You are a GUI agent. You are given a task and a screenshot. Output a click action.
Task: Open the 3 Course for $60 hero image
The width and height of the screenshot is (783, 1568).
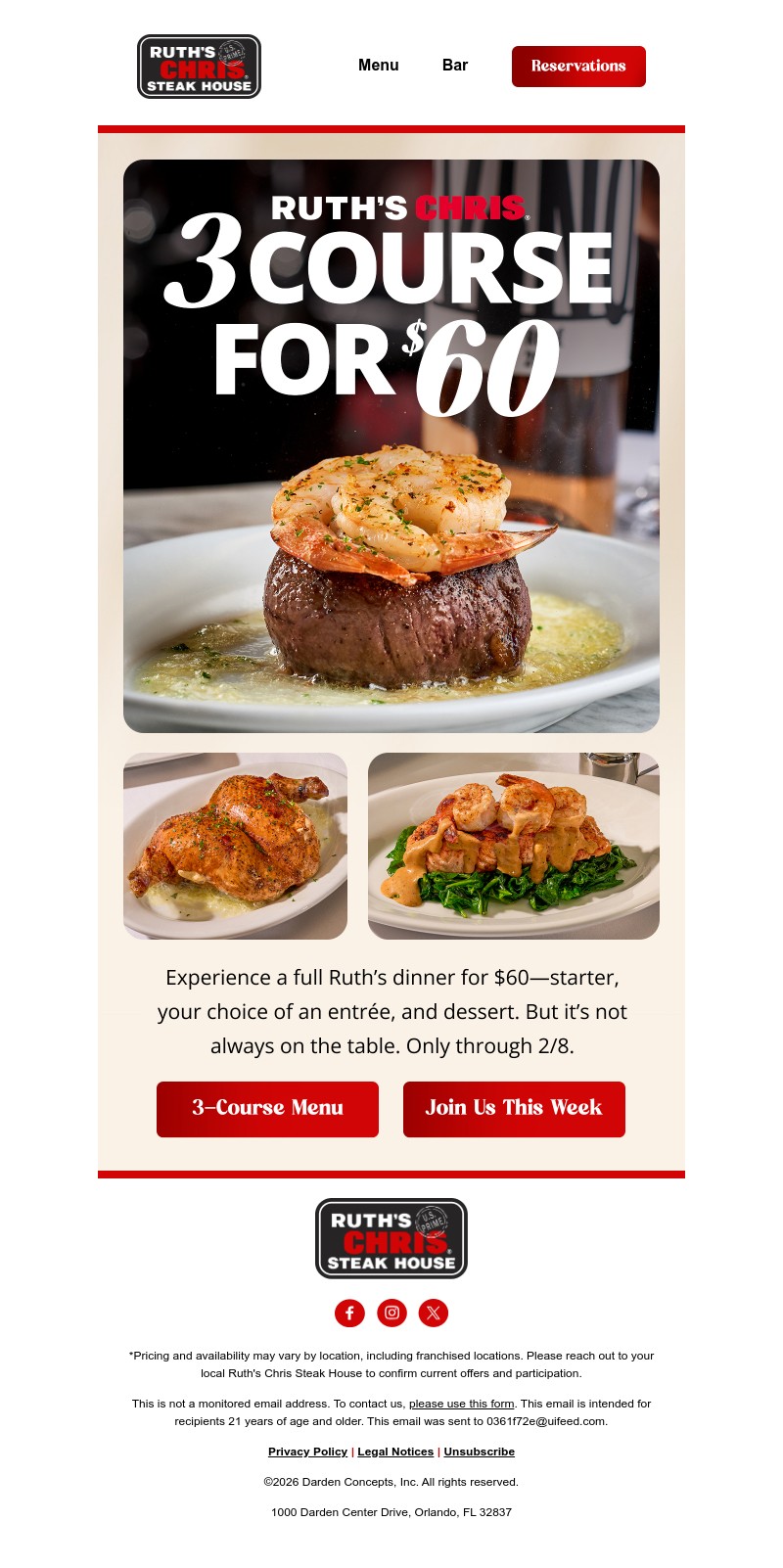(x=391, y=440)
